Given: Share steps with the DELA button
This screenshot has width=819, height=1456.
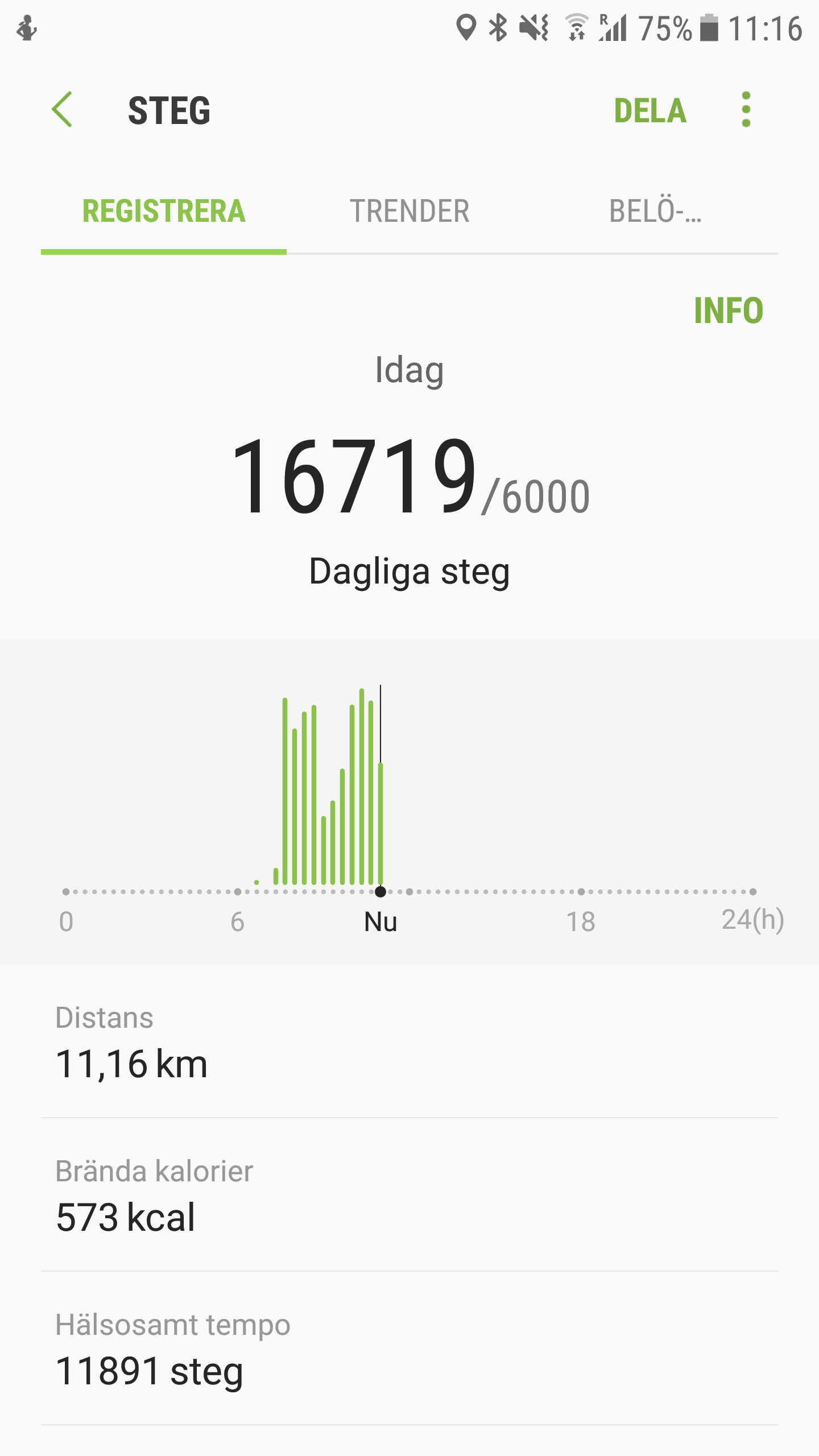Looking at the screenshot, I should 650,110.
